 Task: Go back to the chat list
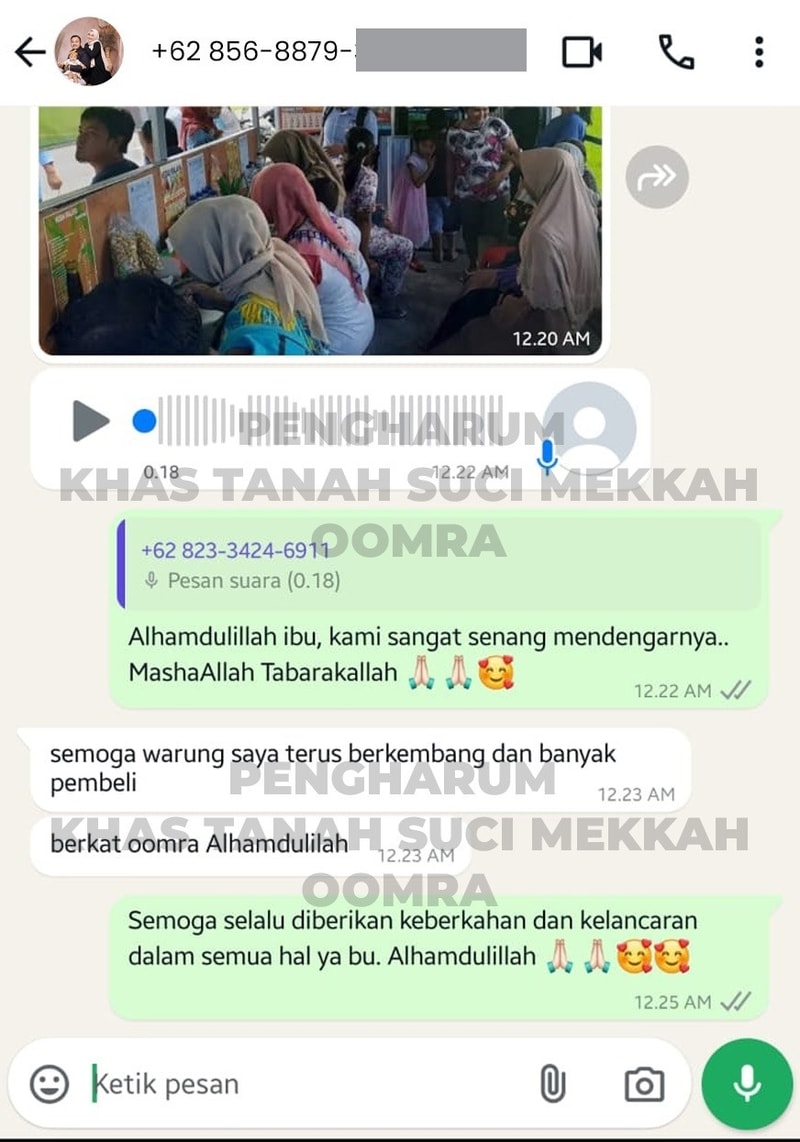[x=30, y=52]
